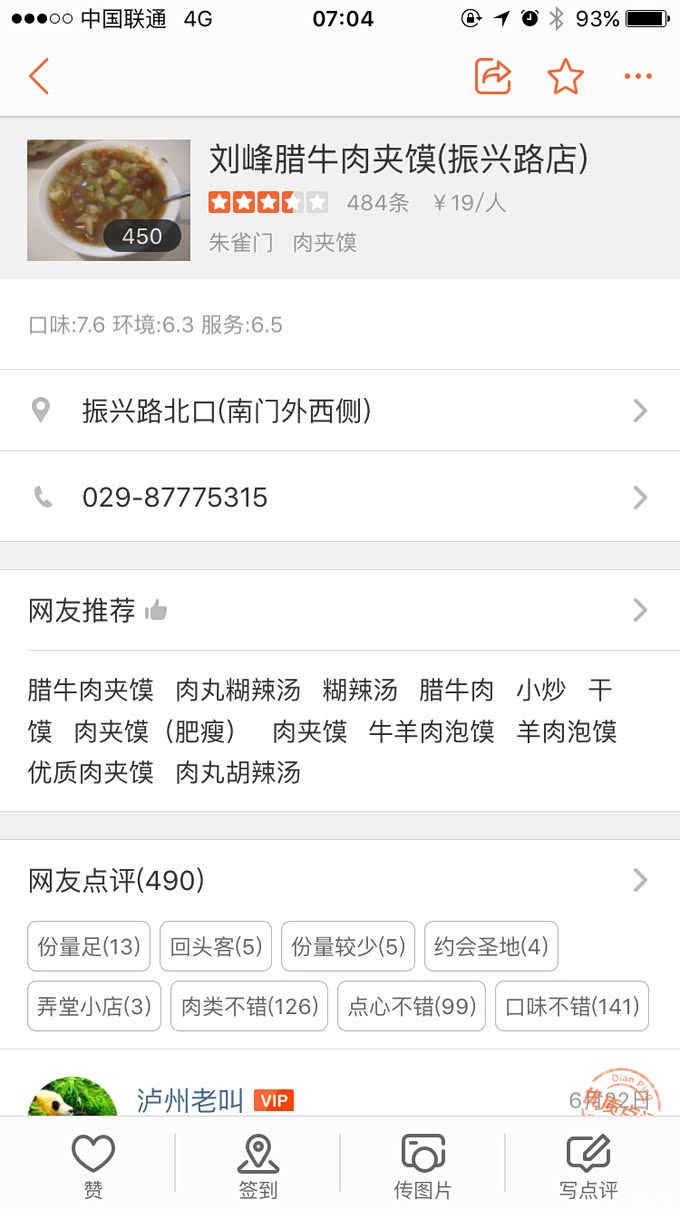Open the address 振兴路北口 row
The height and width of the screenshot is (1209, 680).
(340, 411)
